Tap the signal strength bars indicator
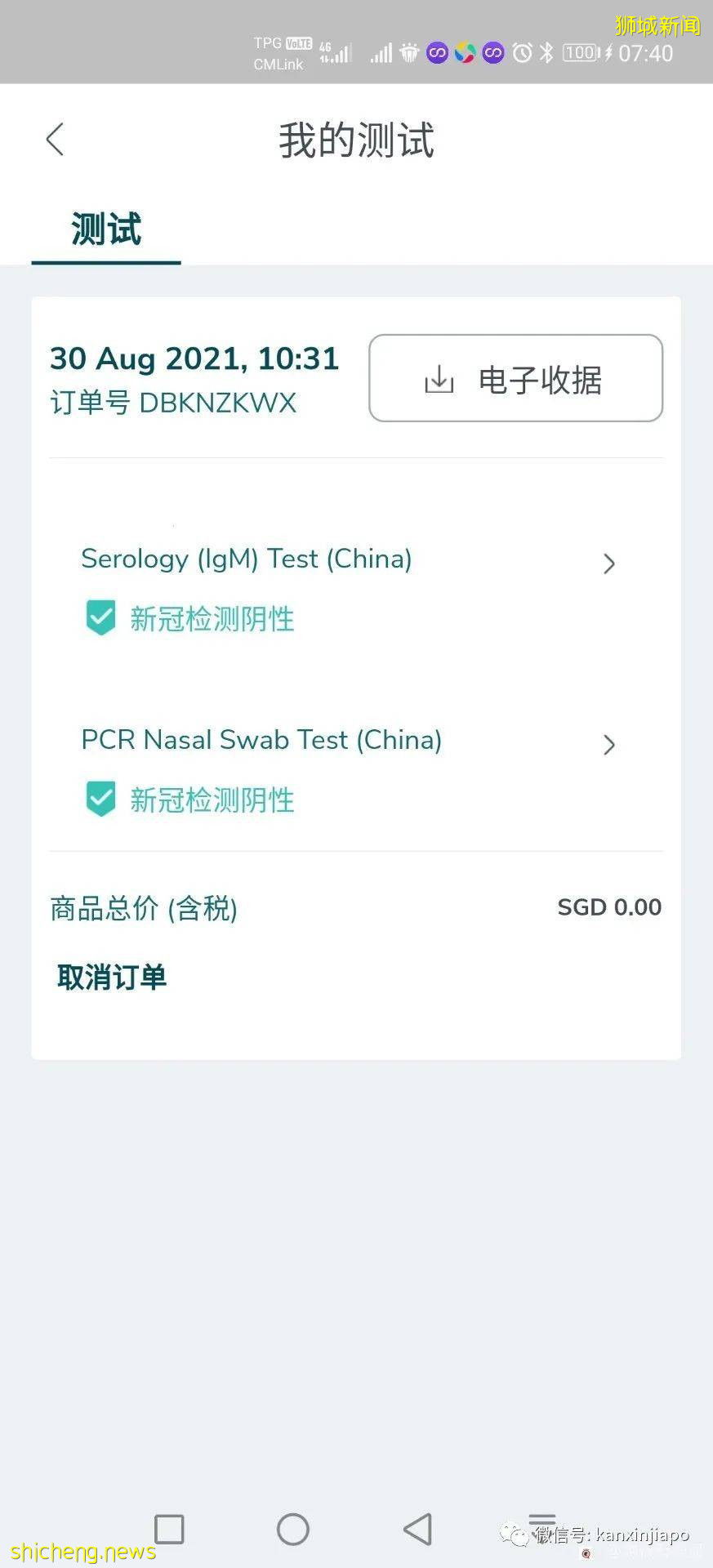The height and width of the screenshot is (1568, 713). click(382, 52)
